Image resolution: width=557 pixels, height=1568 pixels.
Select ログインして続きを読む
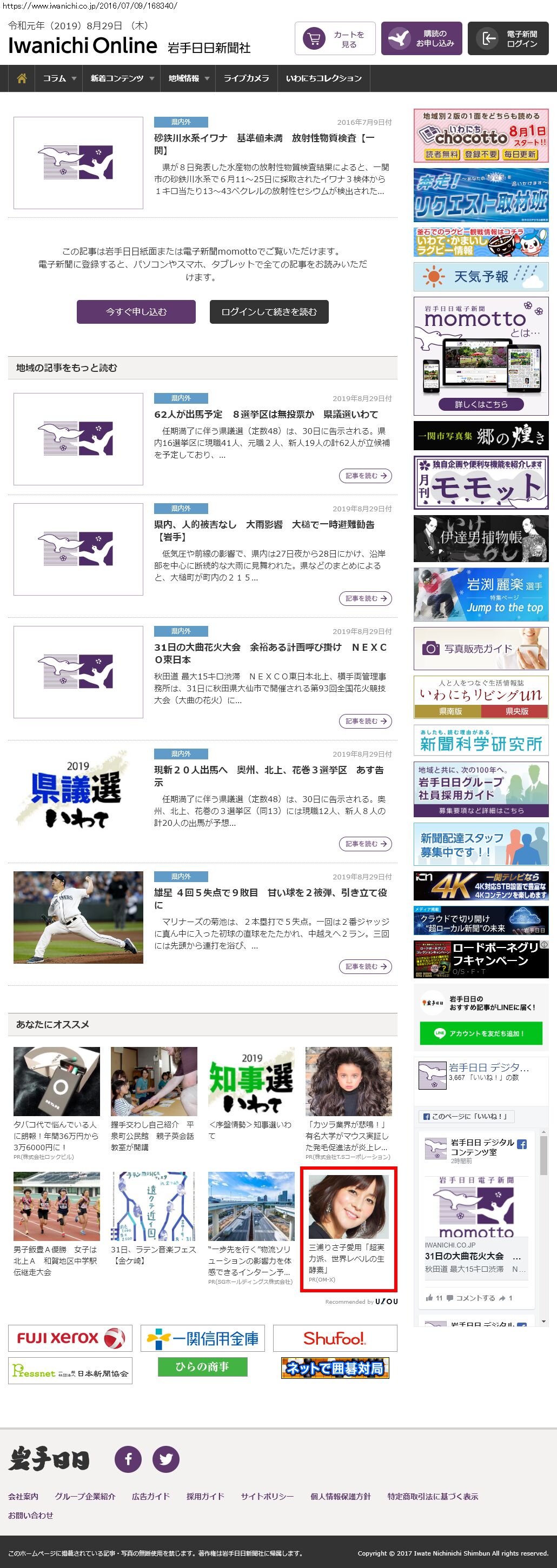pyautogui.click(x=269, y=312)
